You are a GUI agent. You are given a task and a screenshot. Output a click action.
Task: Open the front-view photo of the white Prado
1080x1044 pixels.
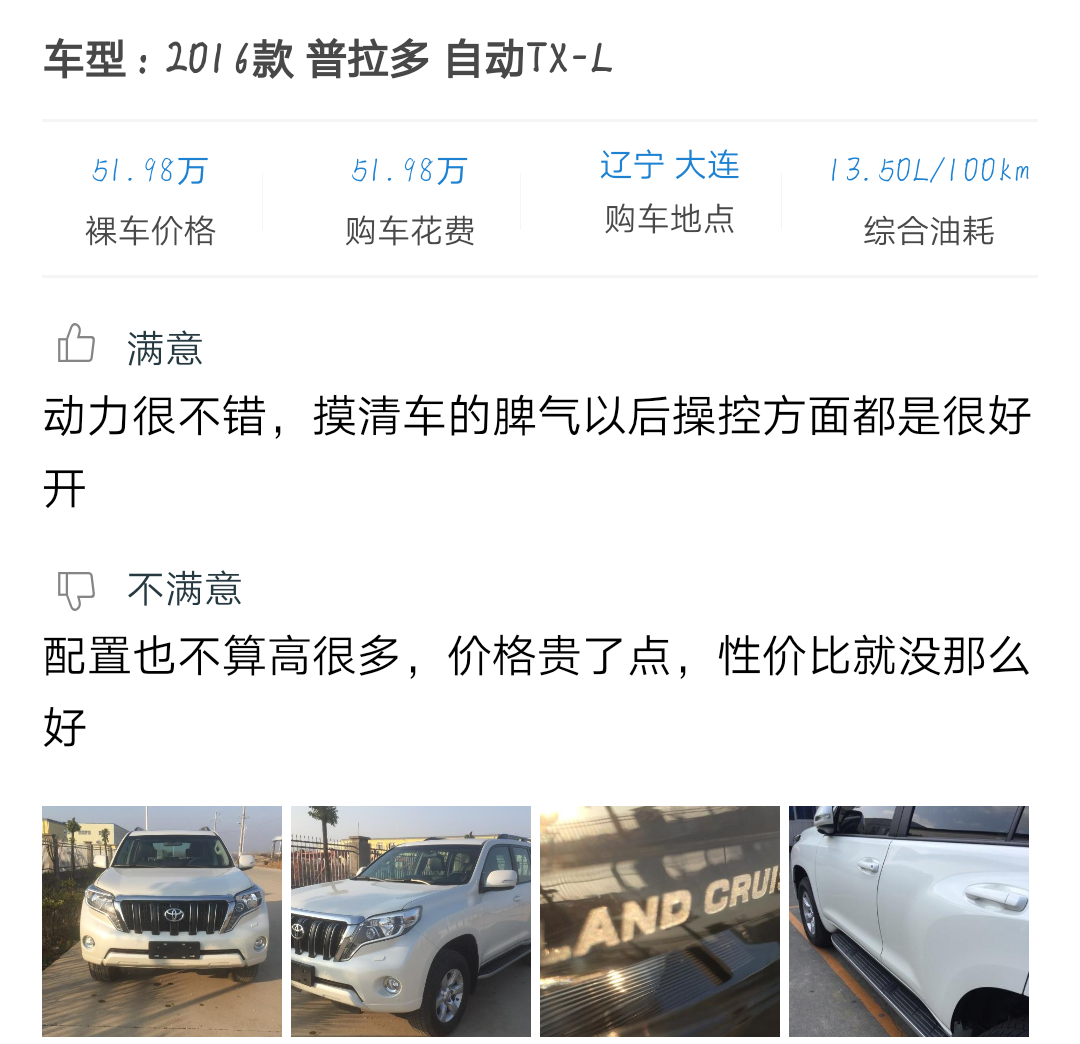[x=162, y=920]
